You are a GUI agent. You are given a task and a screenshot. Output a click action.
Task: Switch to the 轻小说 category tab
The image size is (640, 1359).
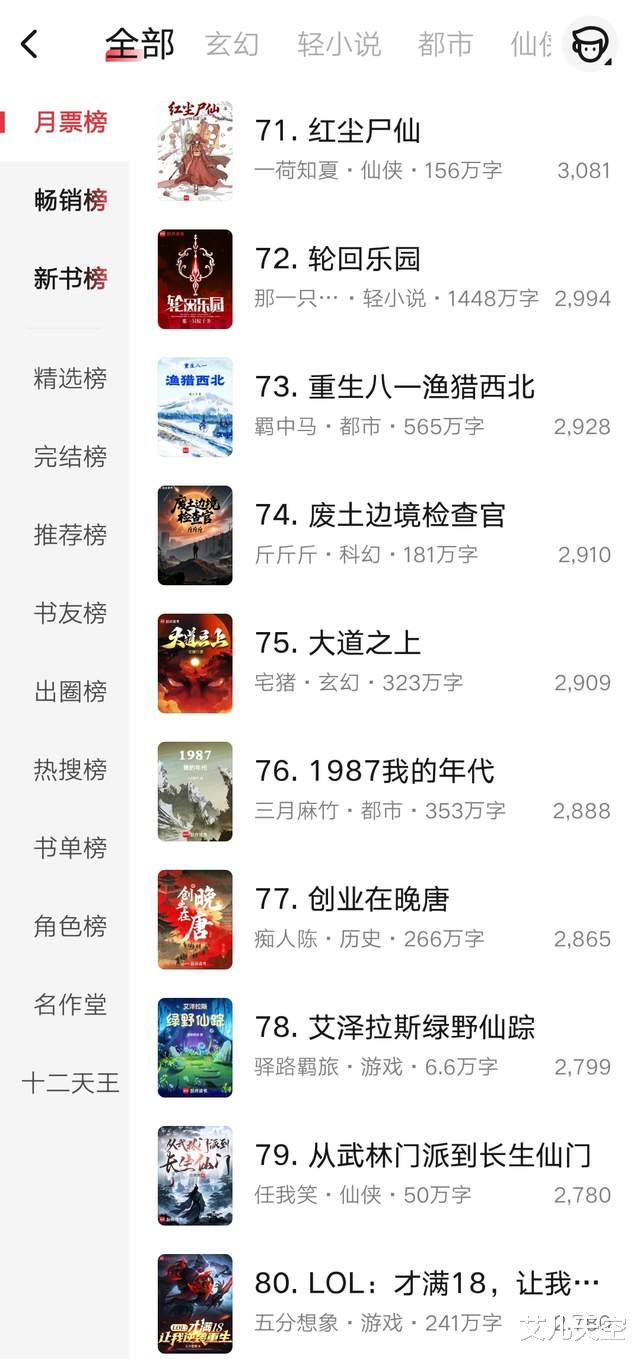coord(339,44)
